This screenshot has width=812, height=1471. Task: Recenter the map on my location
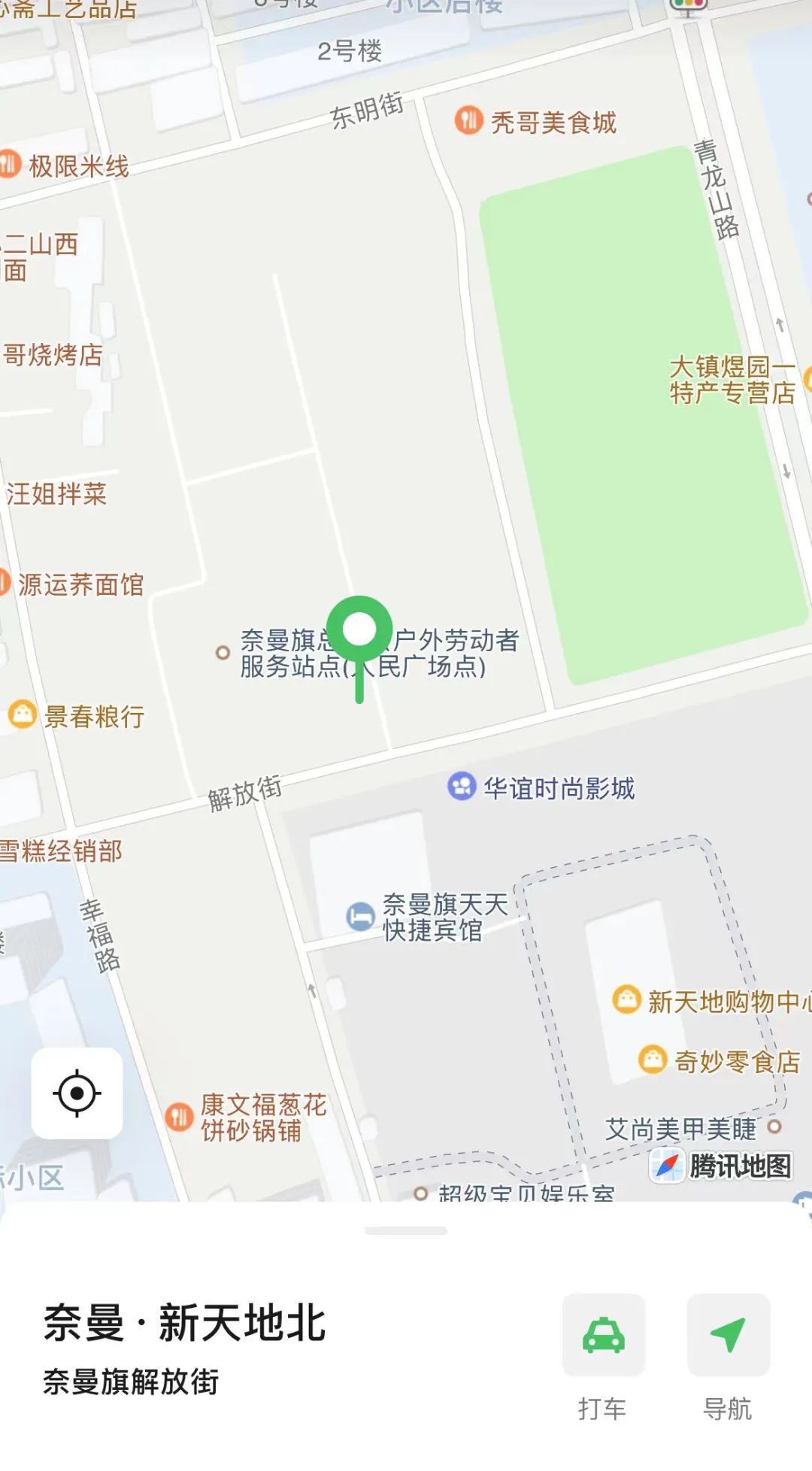(77, 1093)
